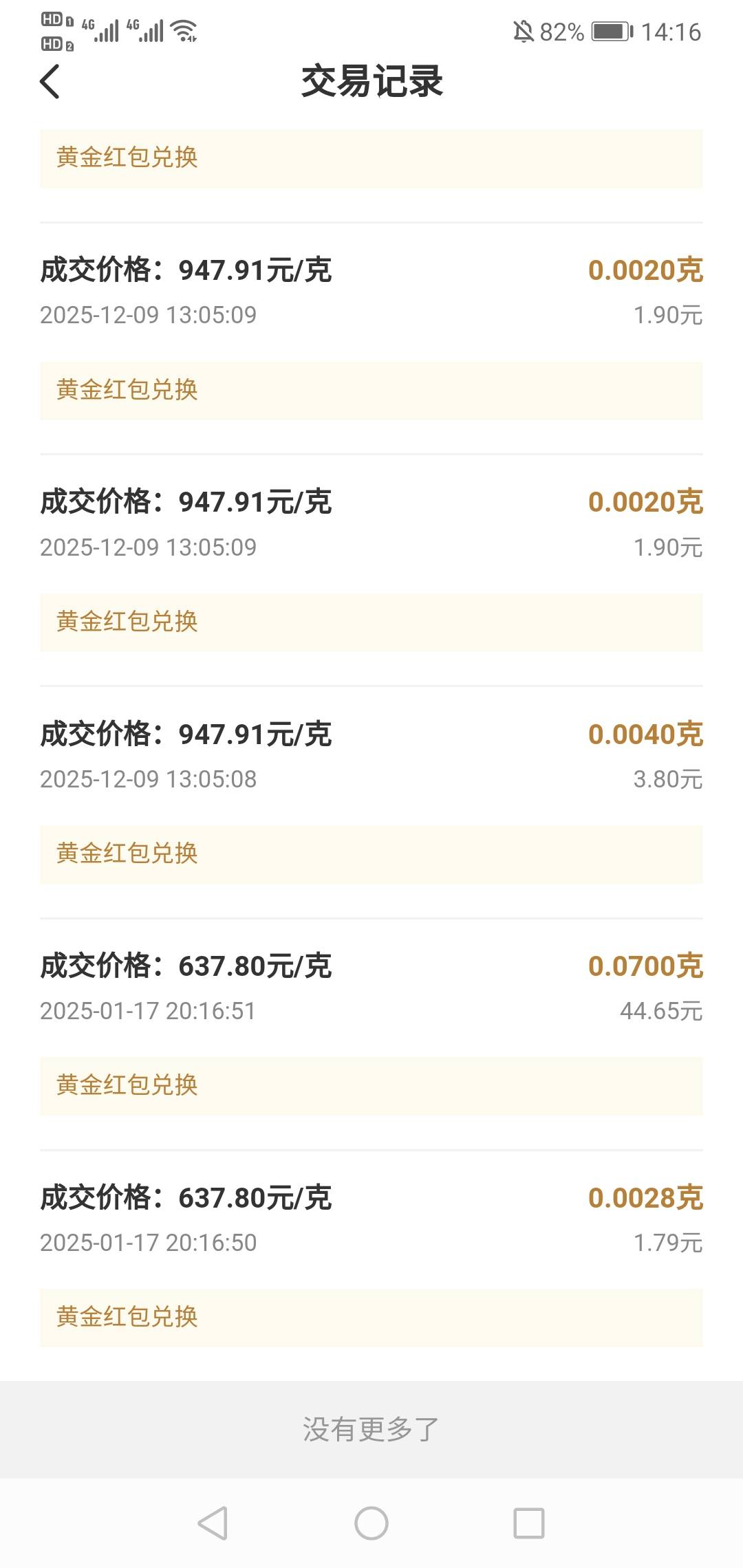
Task: Go back from the 交易记录 page
Action: 50,82
